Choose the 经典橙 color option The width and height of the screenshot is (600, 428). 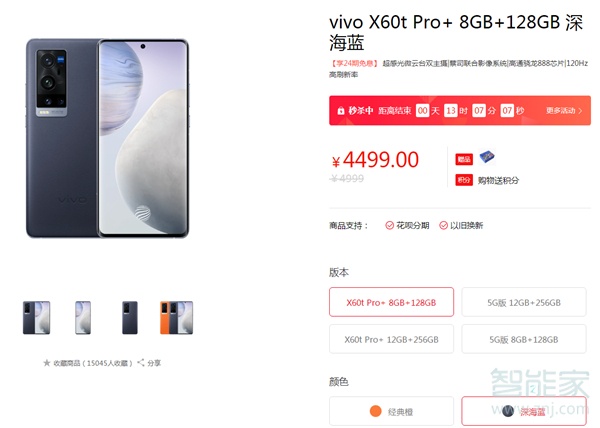click(x=391, y=411)
